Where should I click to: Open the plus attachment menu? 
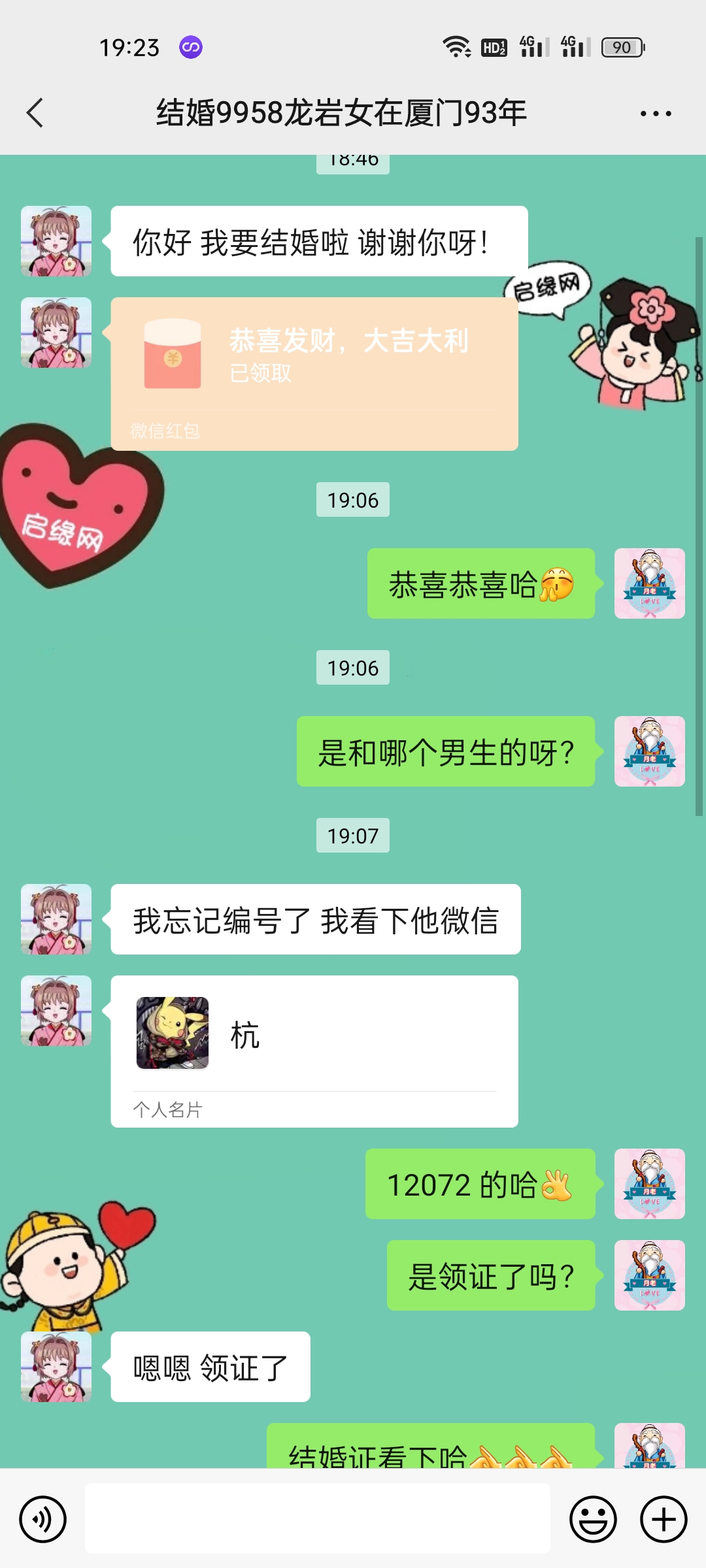663,1520
